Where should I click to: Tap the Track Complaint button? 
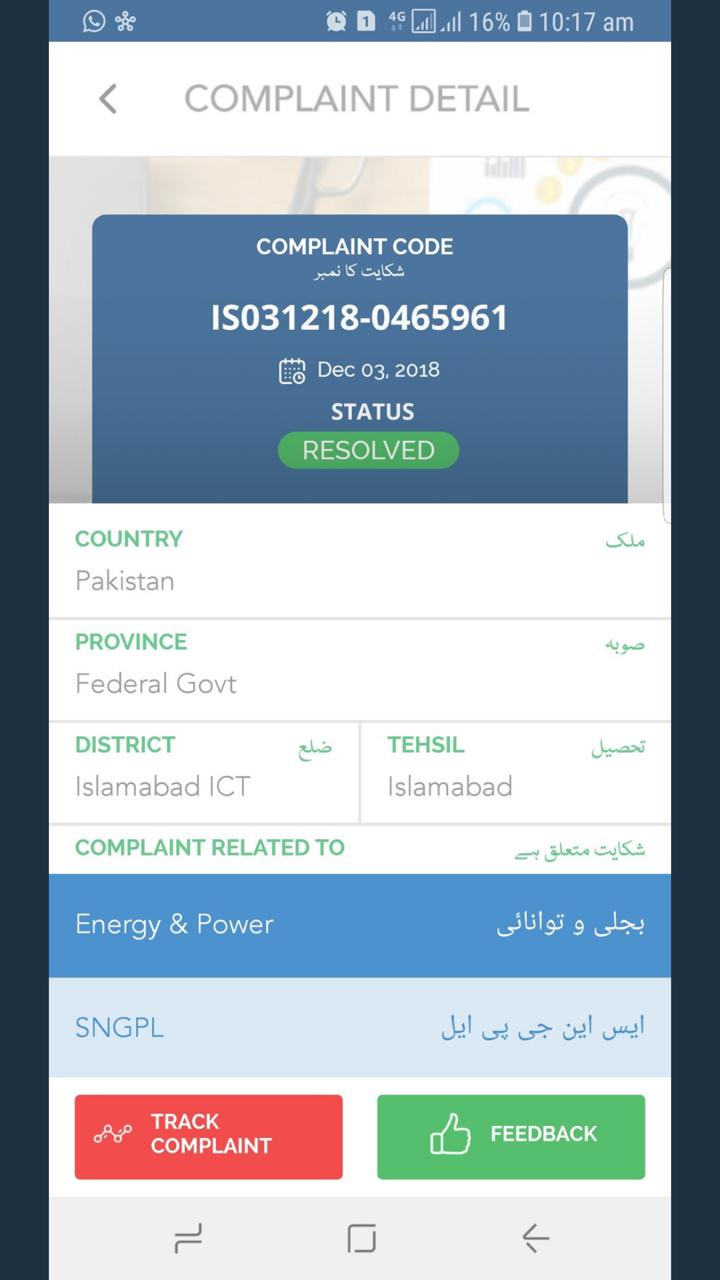[x=209, y=1136]
